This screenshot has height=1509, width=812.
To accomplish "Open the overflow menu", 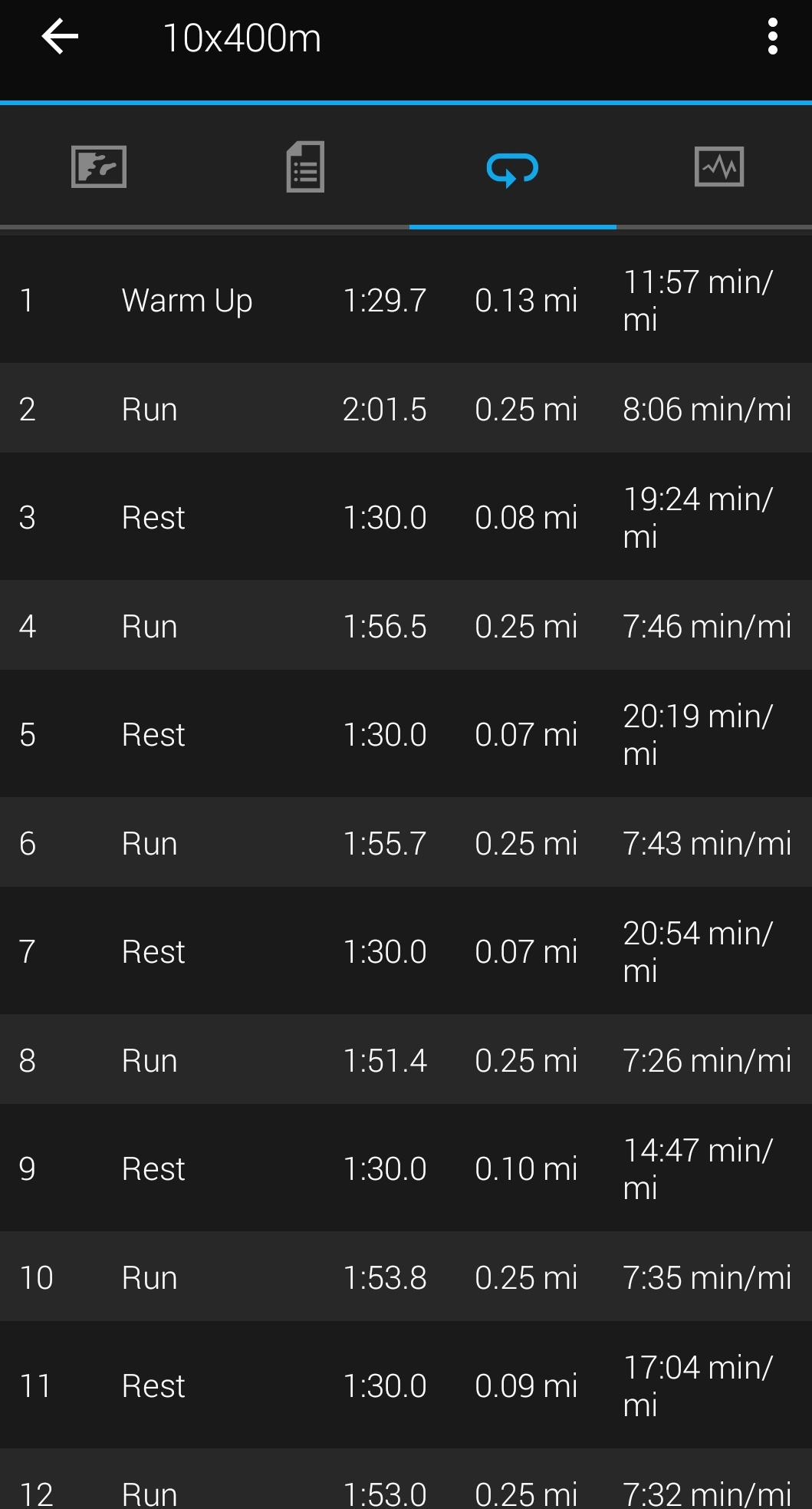I will click(x=772, y=37).
